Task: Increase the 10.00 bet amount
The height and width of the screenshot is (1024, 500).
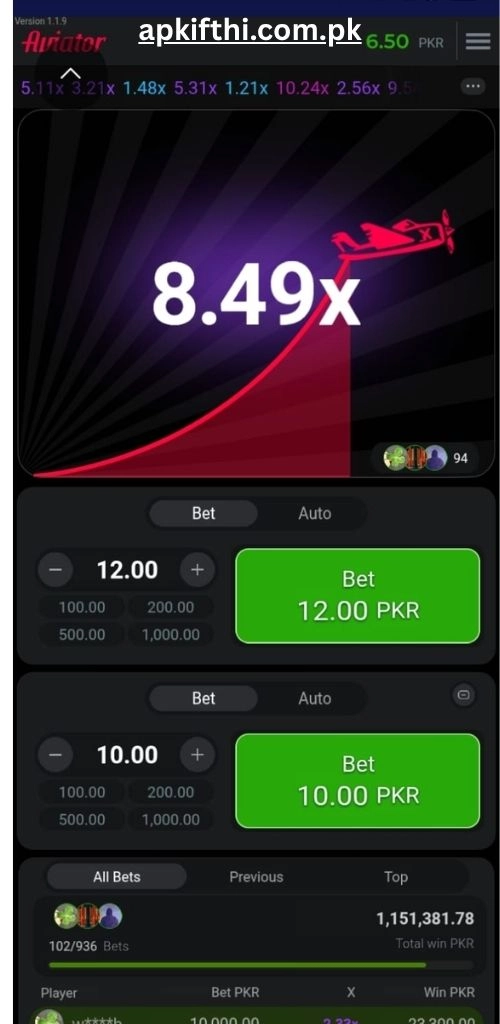Action: pyautogui.click(x=197, y=755)
